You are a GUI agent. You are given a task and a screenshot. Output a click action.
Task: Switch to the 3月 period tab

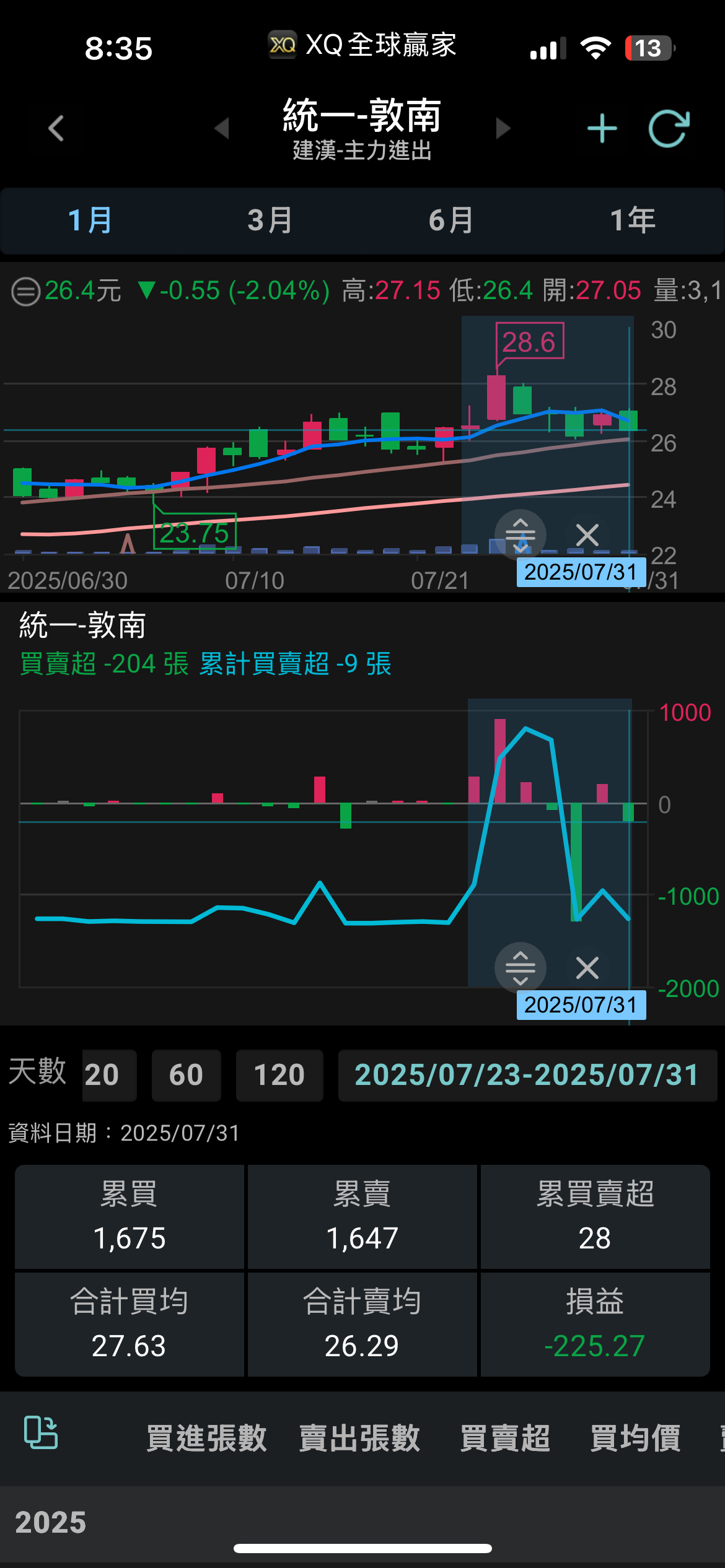pyautogui.click(x=271, y=220)
